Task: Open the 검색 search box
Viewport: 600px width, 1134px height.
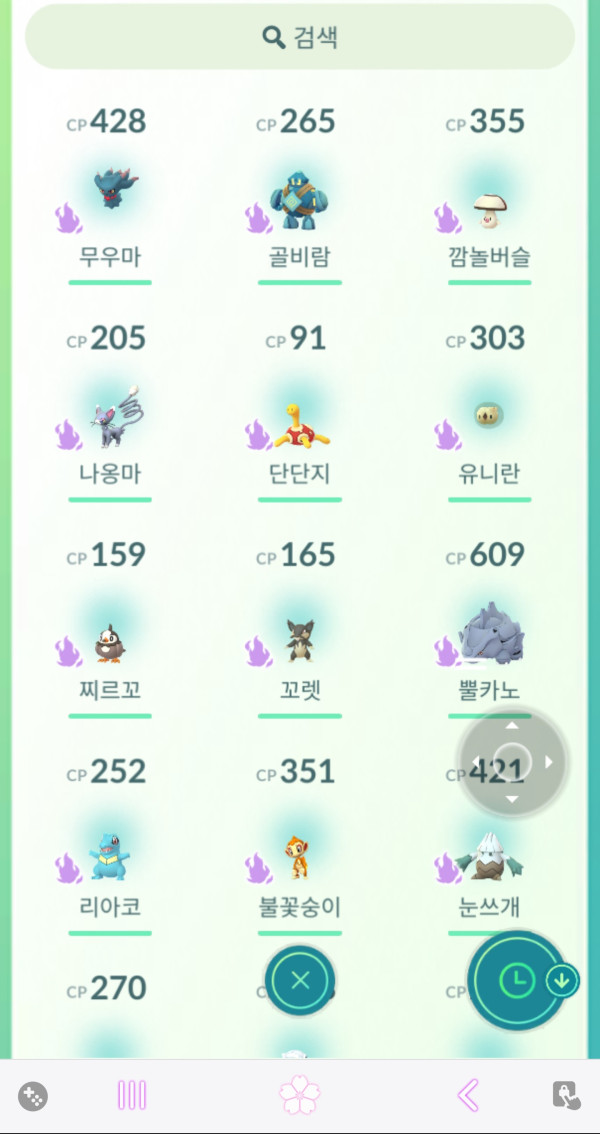Action: tap(300, 38)
